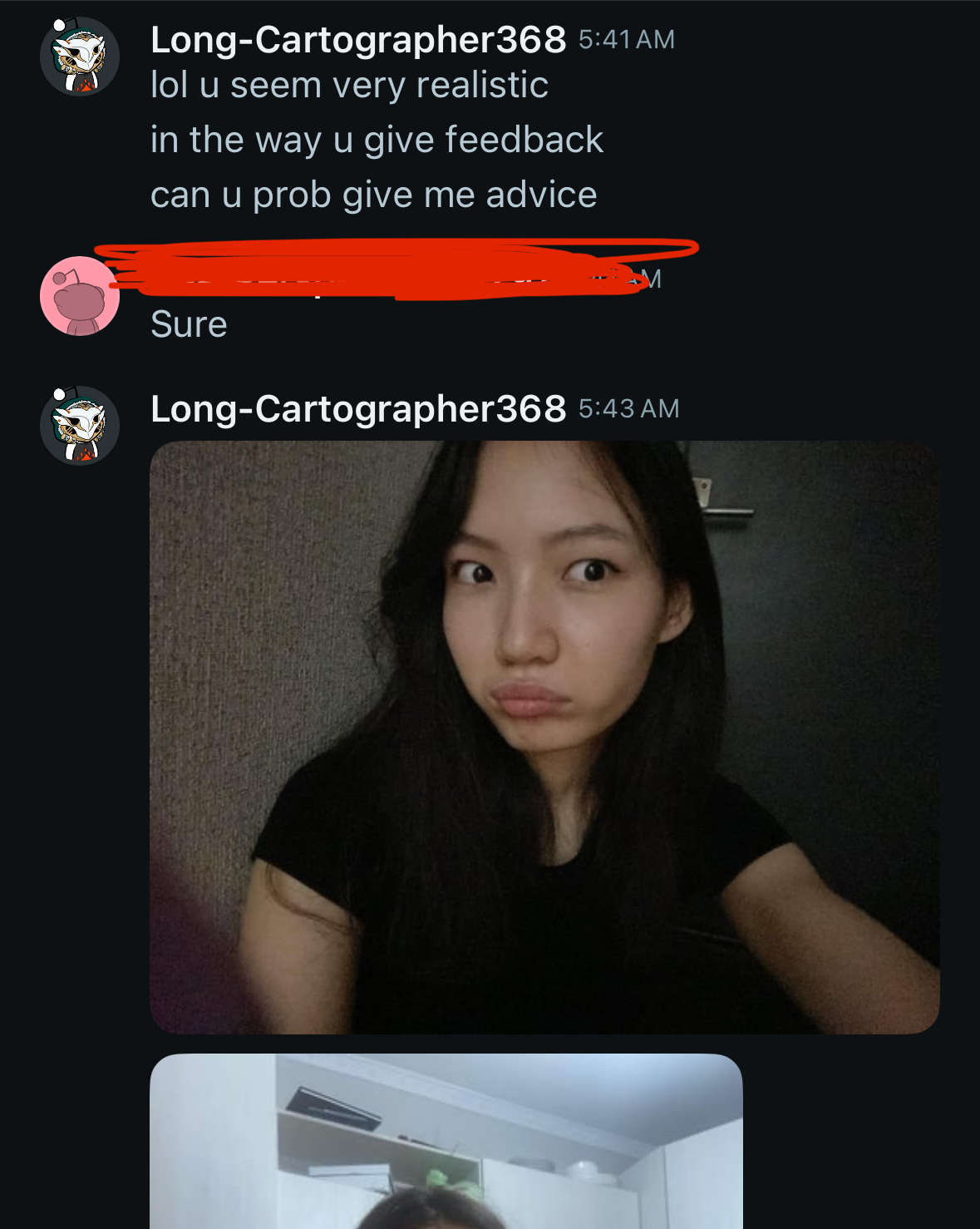
Task: Open the dark photo sent at 5:43 AM
Action: click(544, 737)
